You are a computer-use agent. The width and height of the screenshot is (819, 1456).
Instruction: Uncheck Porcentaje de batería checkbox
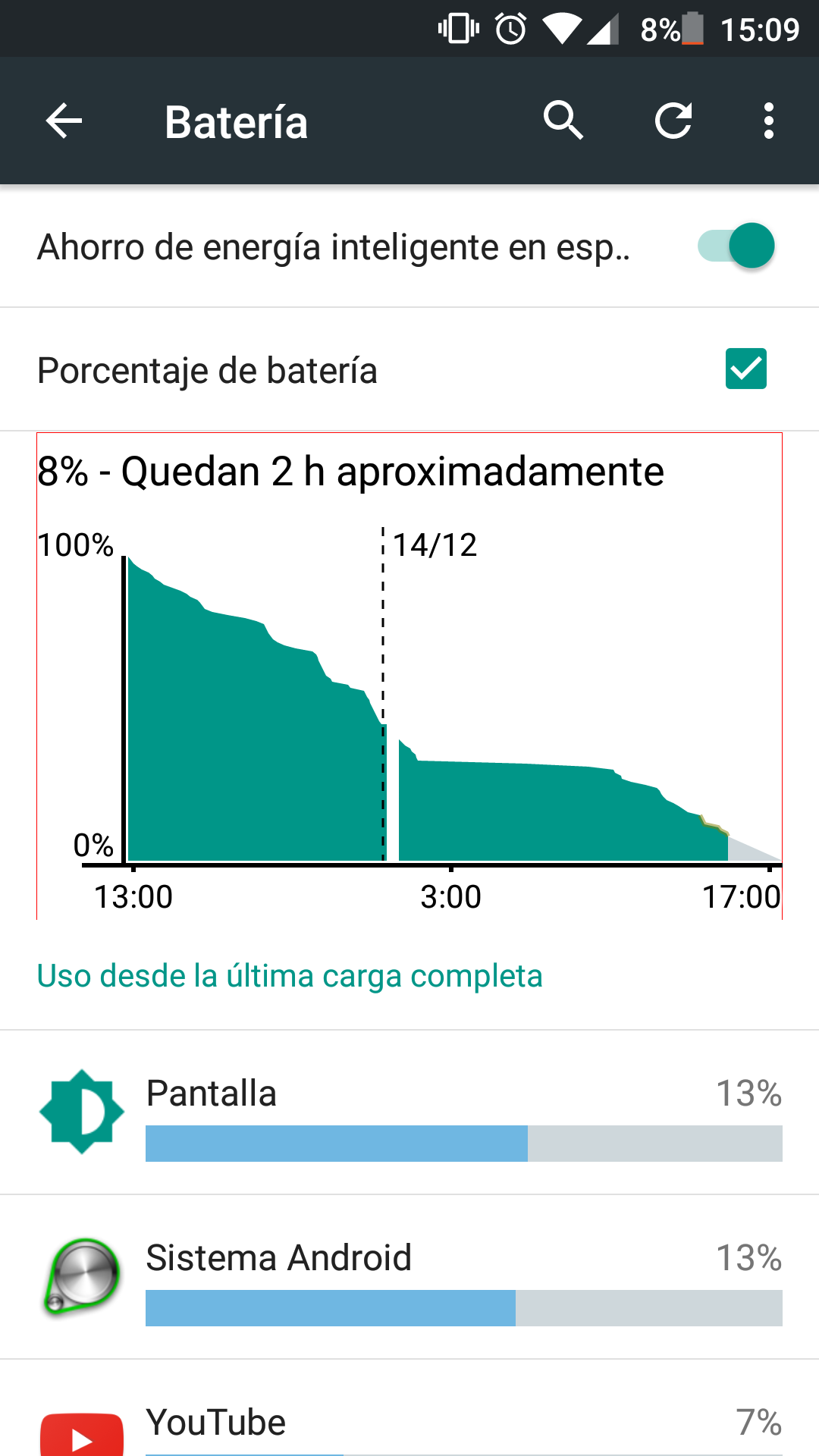click(746, 369)
